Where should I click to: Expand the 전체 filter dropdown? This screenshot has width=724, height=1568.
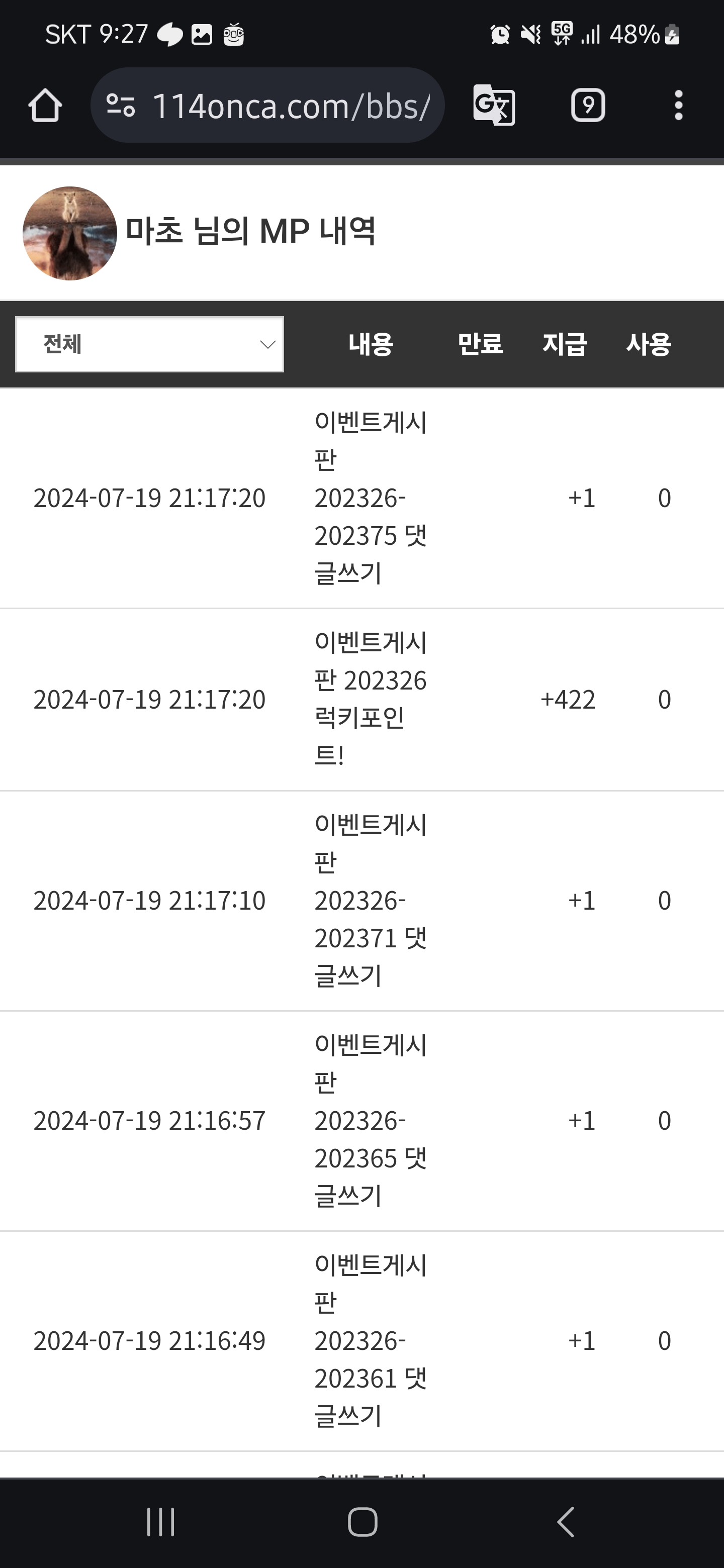pyautogui.click(x=150, y=345)
